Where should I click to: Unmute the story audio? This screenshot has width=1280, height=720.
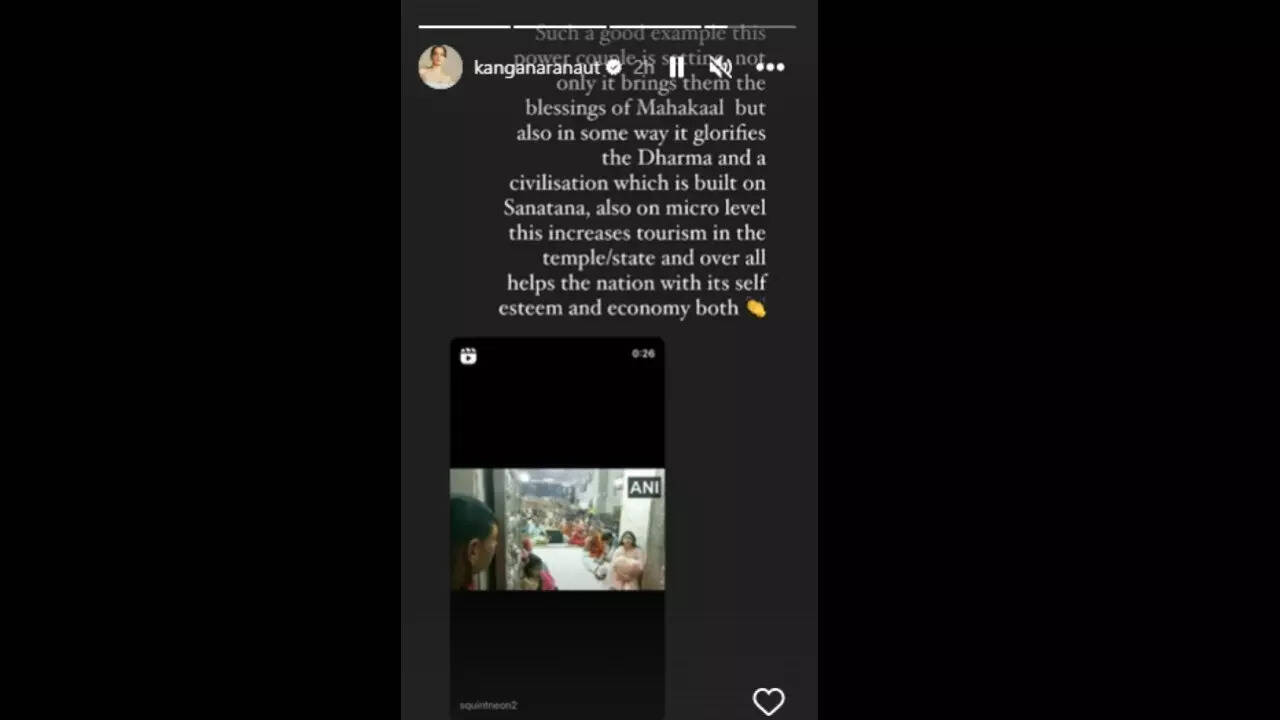(720, 67)
